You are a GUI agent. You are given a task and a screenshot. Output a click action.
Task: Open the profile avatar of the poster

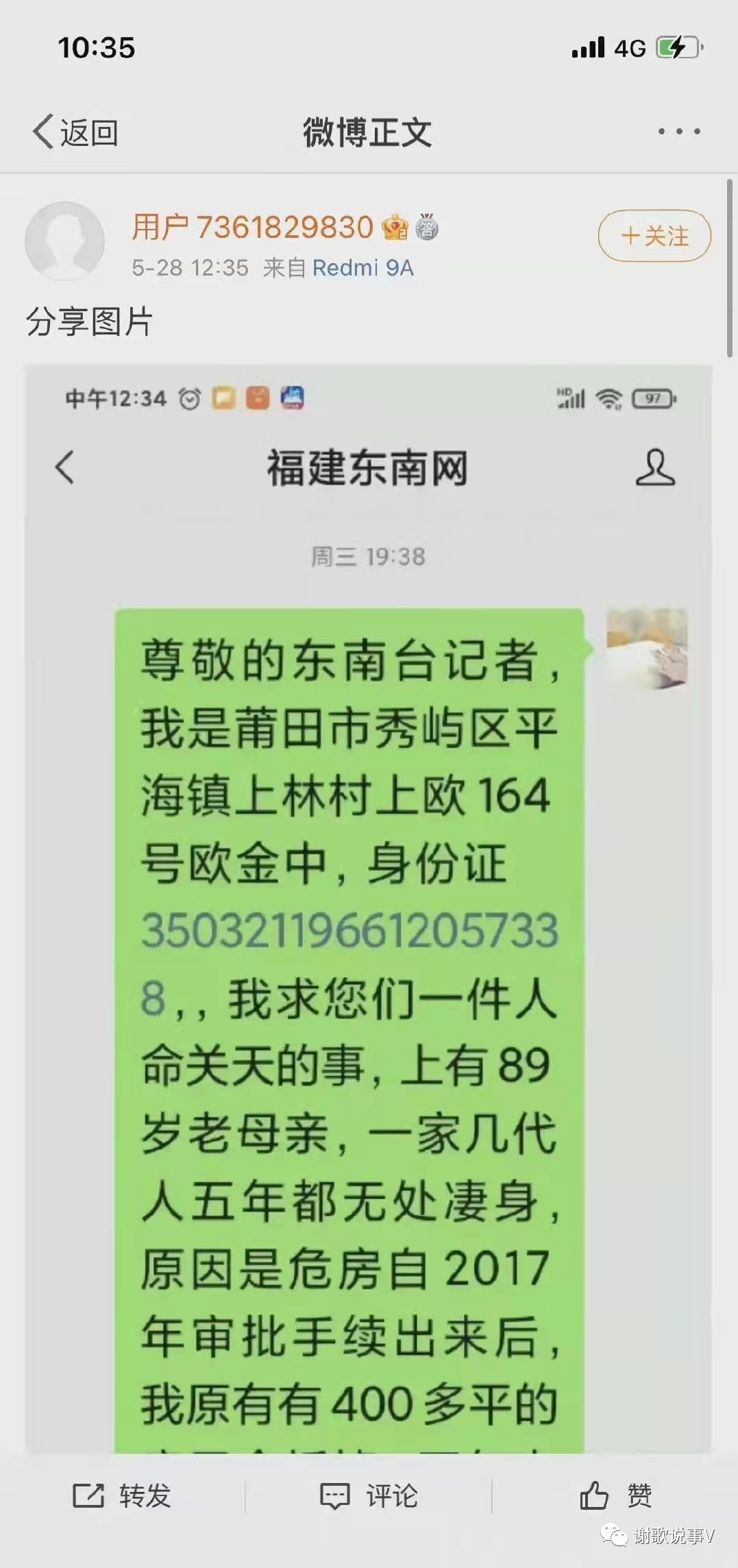[64, 241]
